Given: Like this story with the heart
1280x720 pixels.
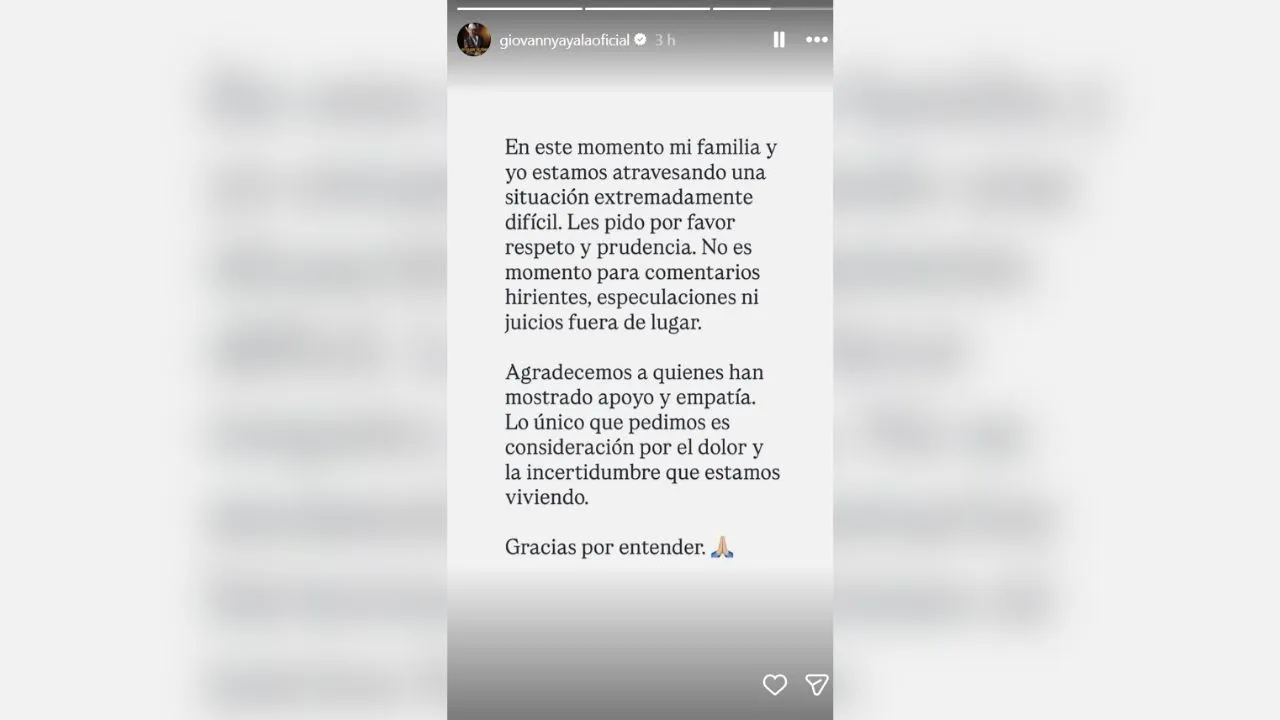Looking at the screenshot, I should coord(774,684).
